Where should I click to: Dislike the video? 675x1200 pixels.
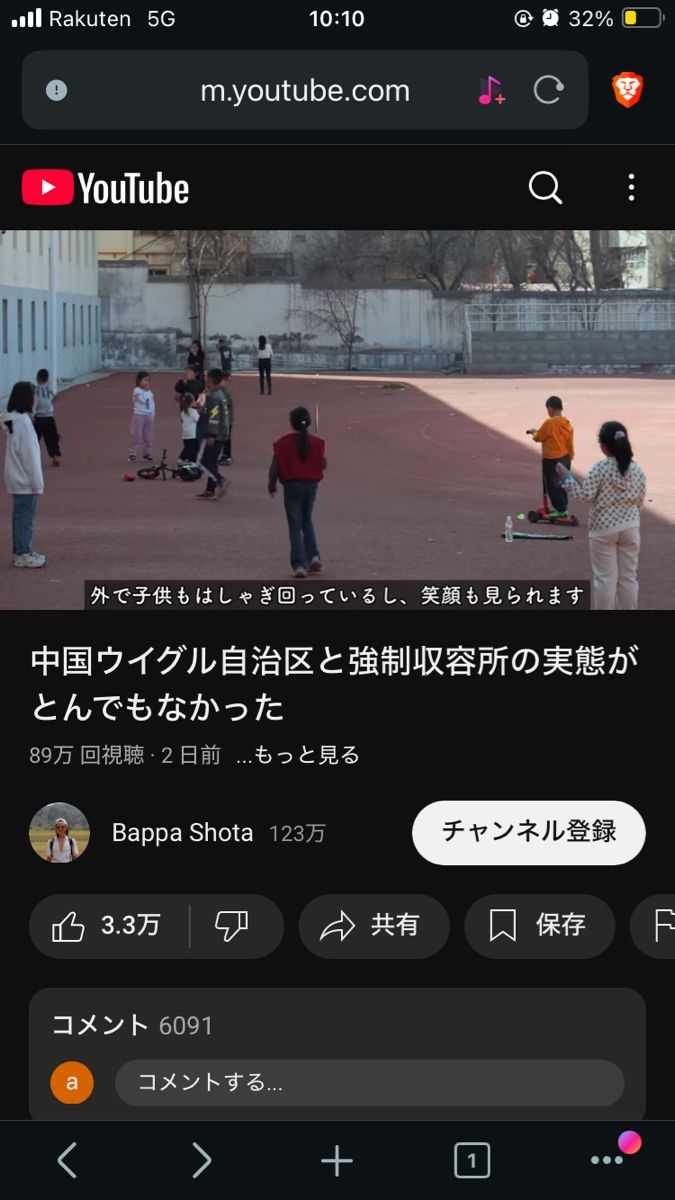click(232, 926)
